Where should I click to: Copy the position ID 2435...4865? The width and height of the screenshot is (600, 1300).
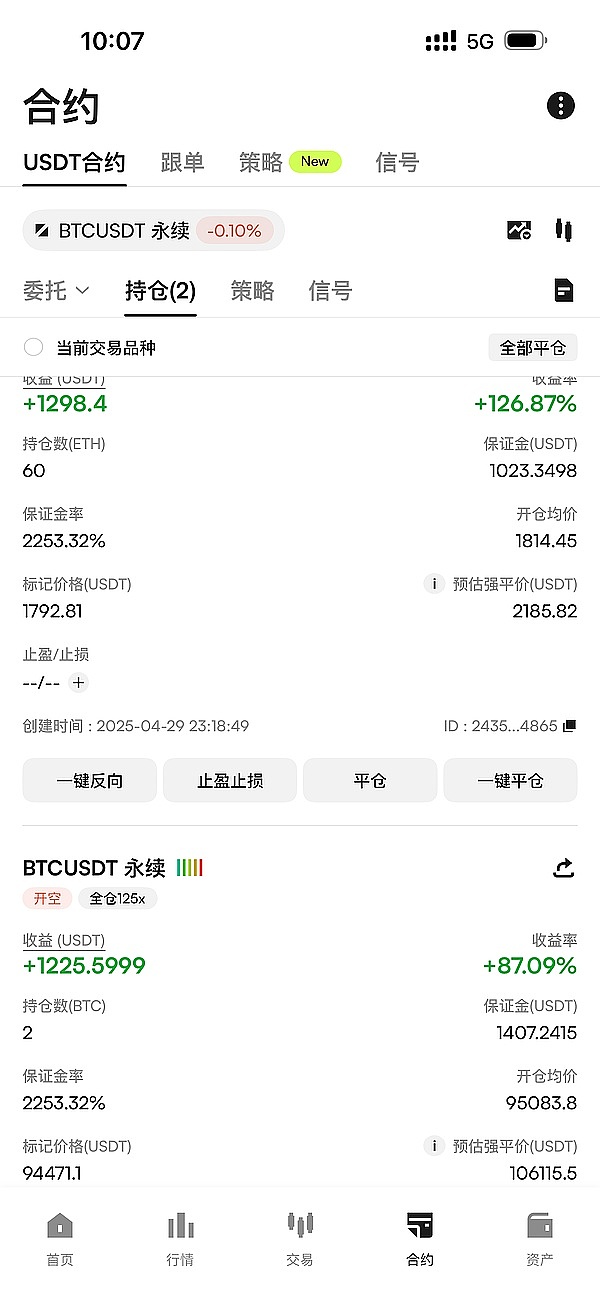tap(569, 726)
